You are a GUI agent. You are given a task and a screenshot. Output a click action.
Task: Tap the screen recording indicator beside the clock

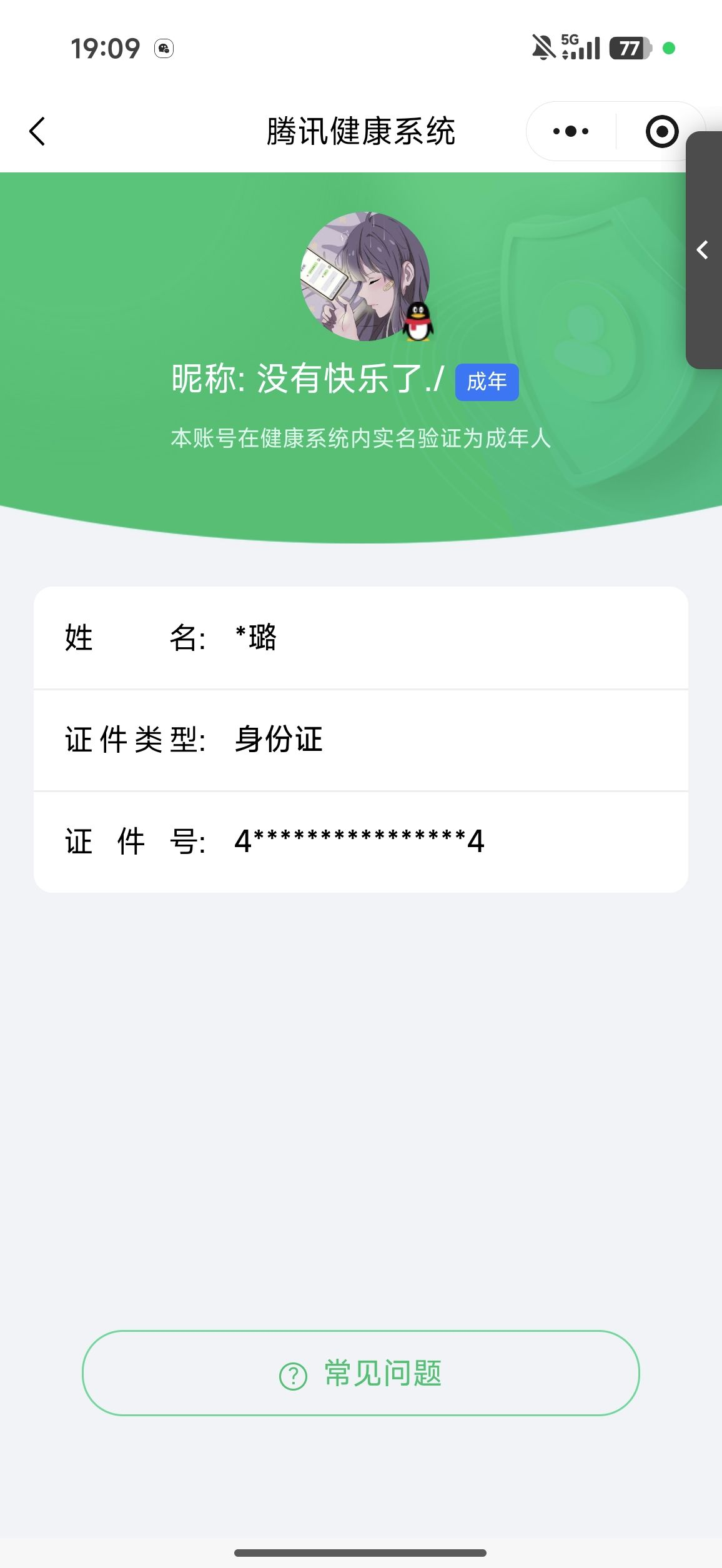tap(164, 48)
